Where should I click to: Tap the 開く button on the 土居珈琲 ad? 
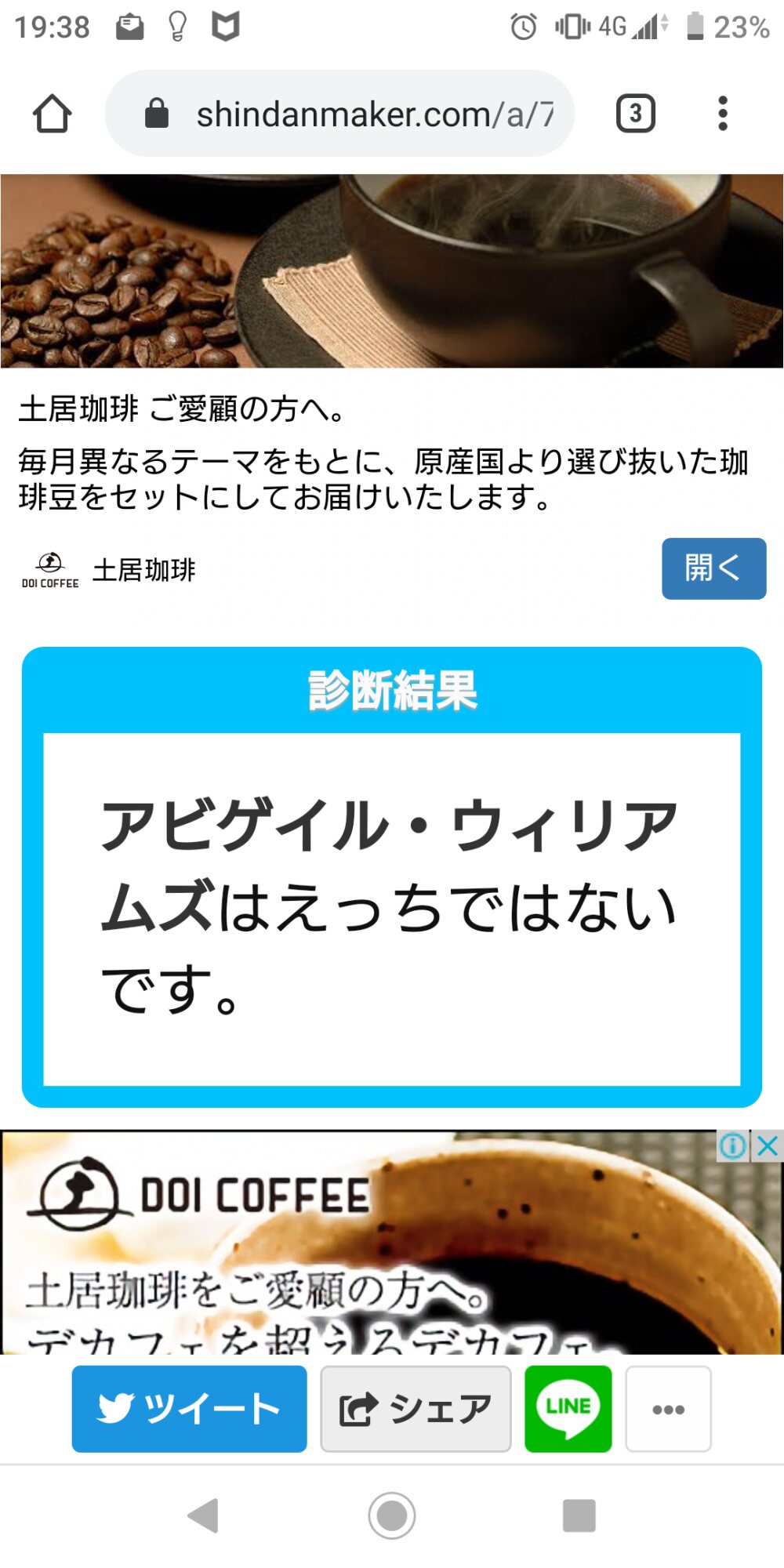click(713, 568)
